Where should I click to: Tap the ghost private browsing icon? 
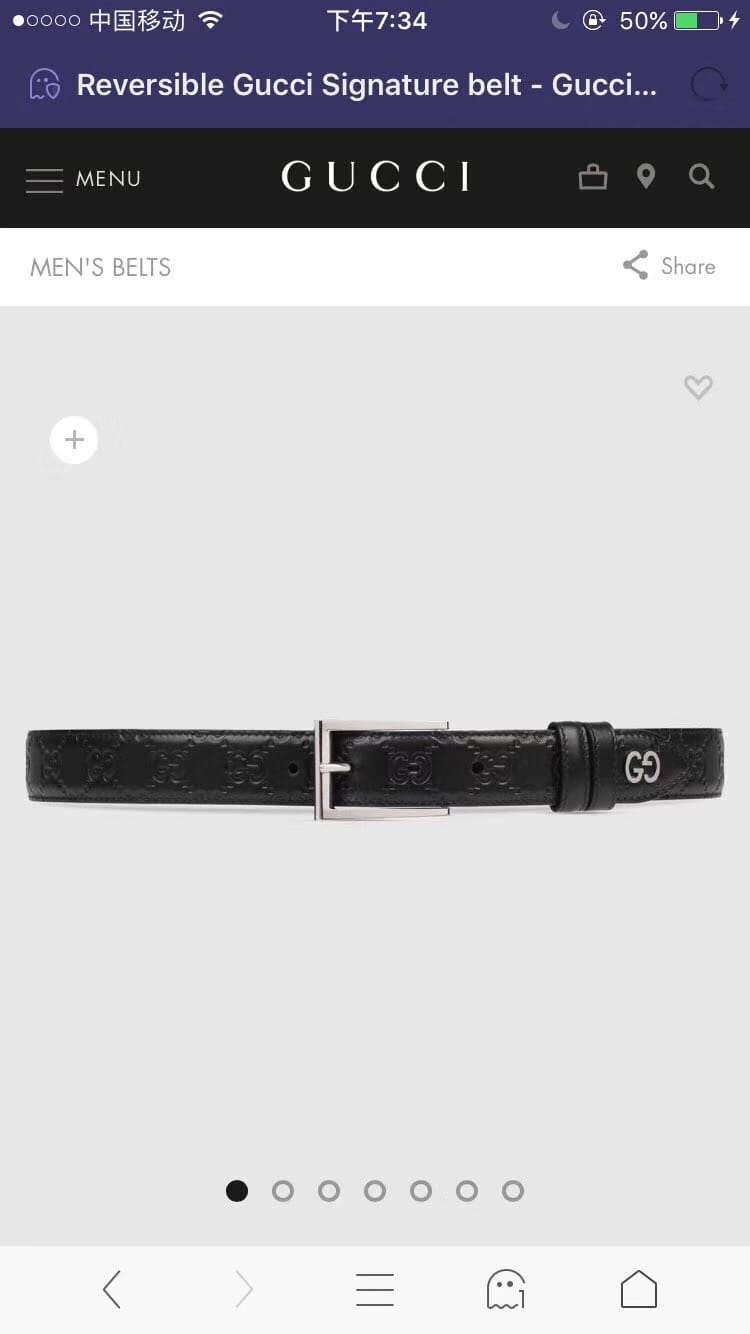(x=506, y=1290)
